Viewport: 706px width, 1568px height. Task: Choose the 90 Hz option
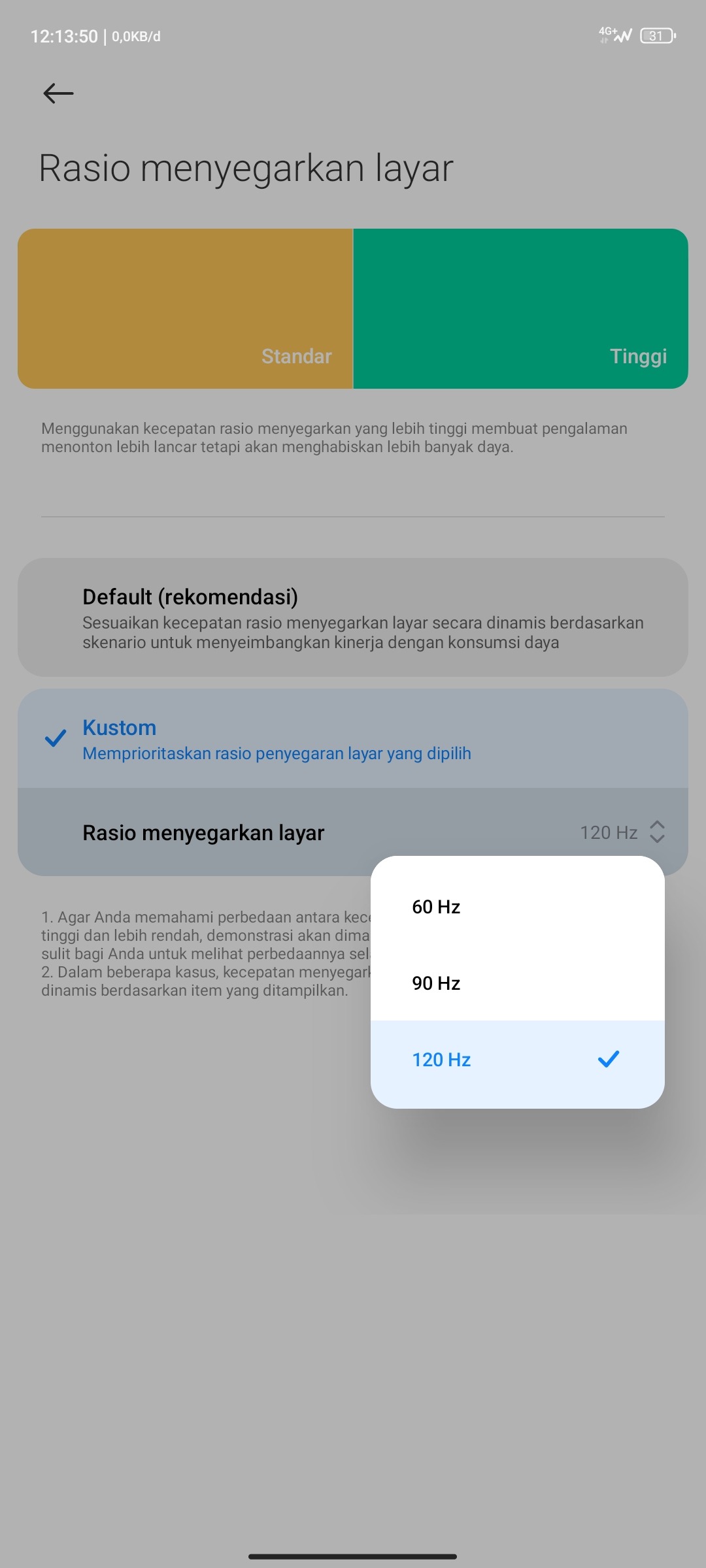click(516, 983)
